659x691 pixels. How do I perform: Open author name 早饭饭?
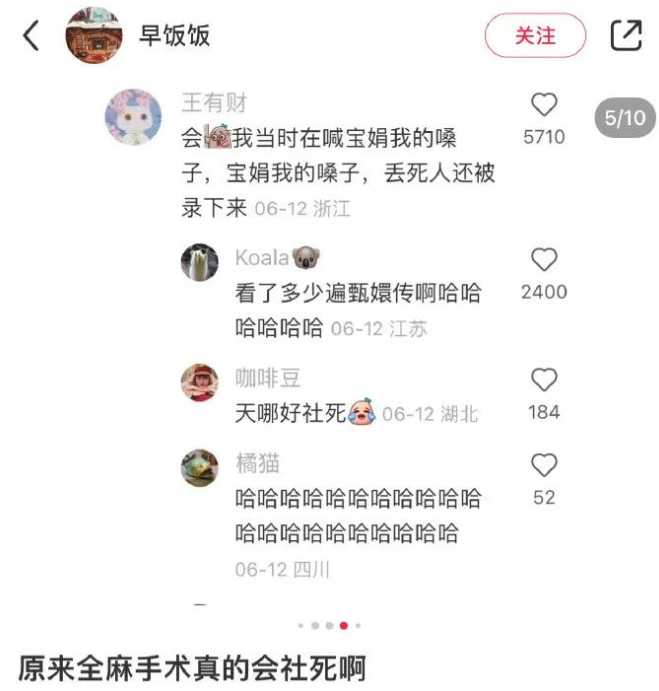pos(174,36)
